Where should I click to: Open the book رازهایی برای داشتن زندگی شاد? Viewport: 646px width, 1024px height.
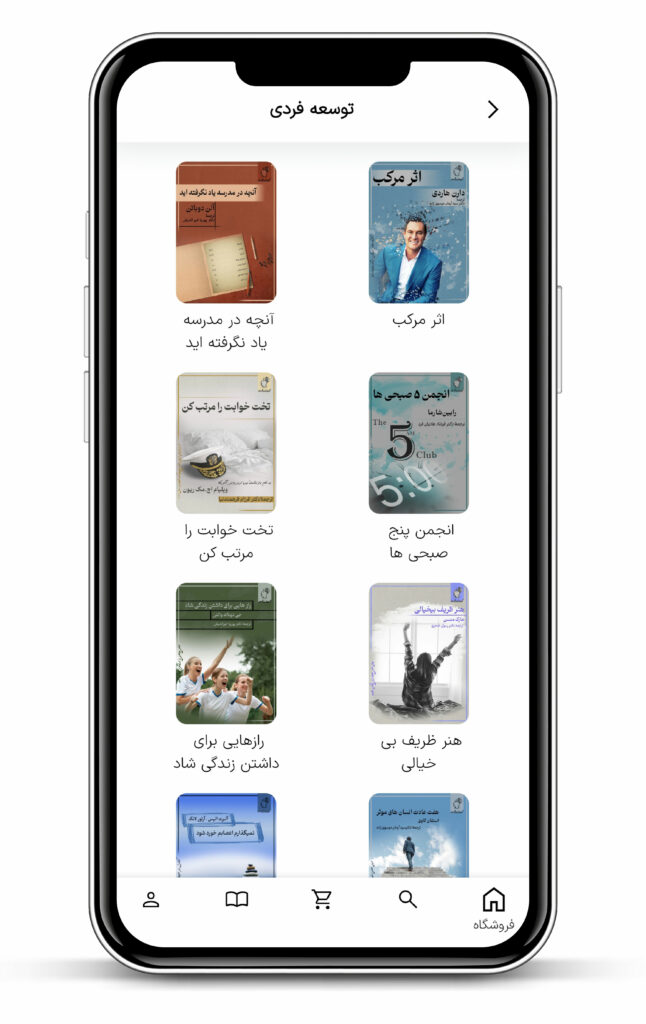click(226, 653)
